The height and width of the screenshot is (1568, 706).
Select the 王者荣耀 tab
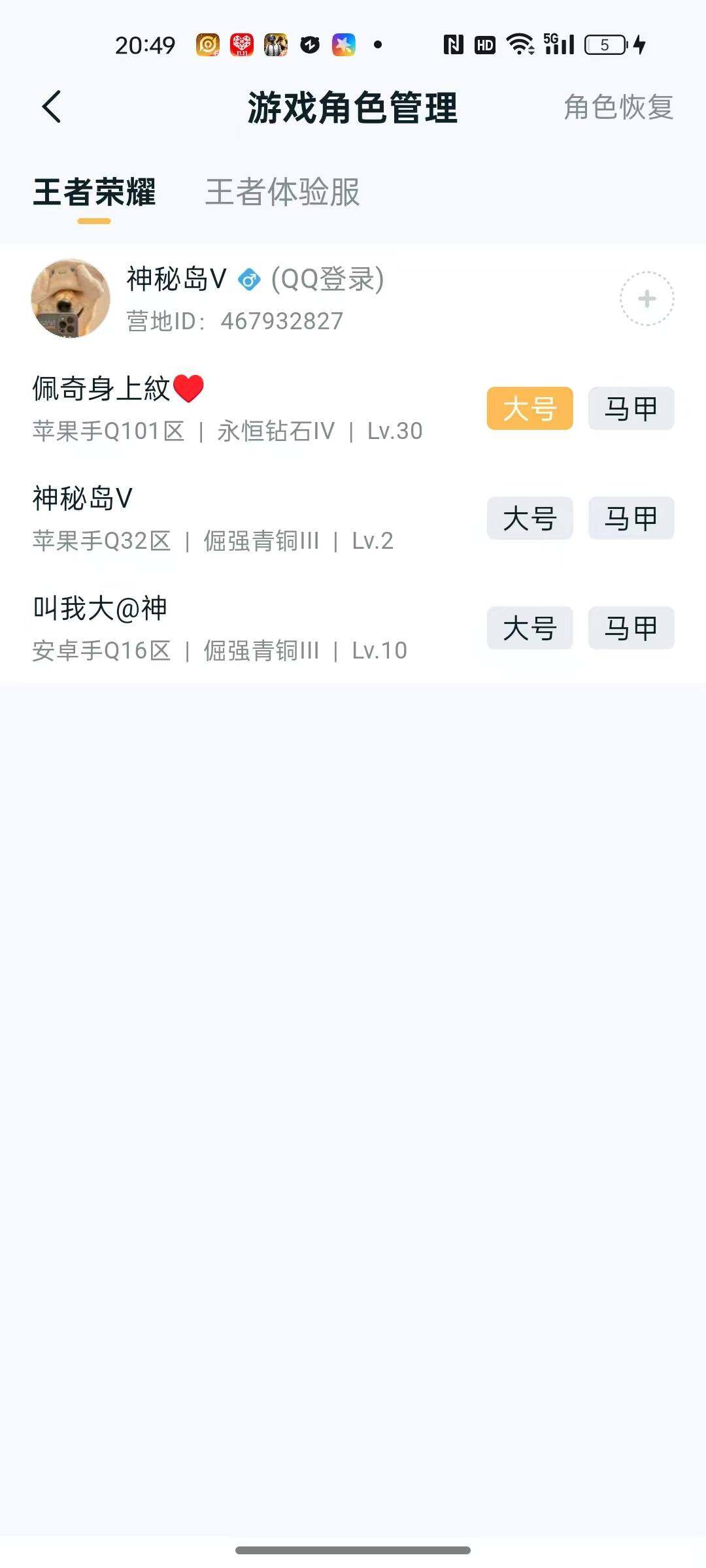[x=95, y=193]
